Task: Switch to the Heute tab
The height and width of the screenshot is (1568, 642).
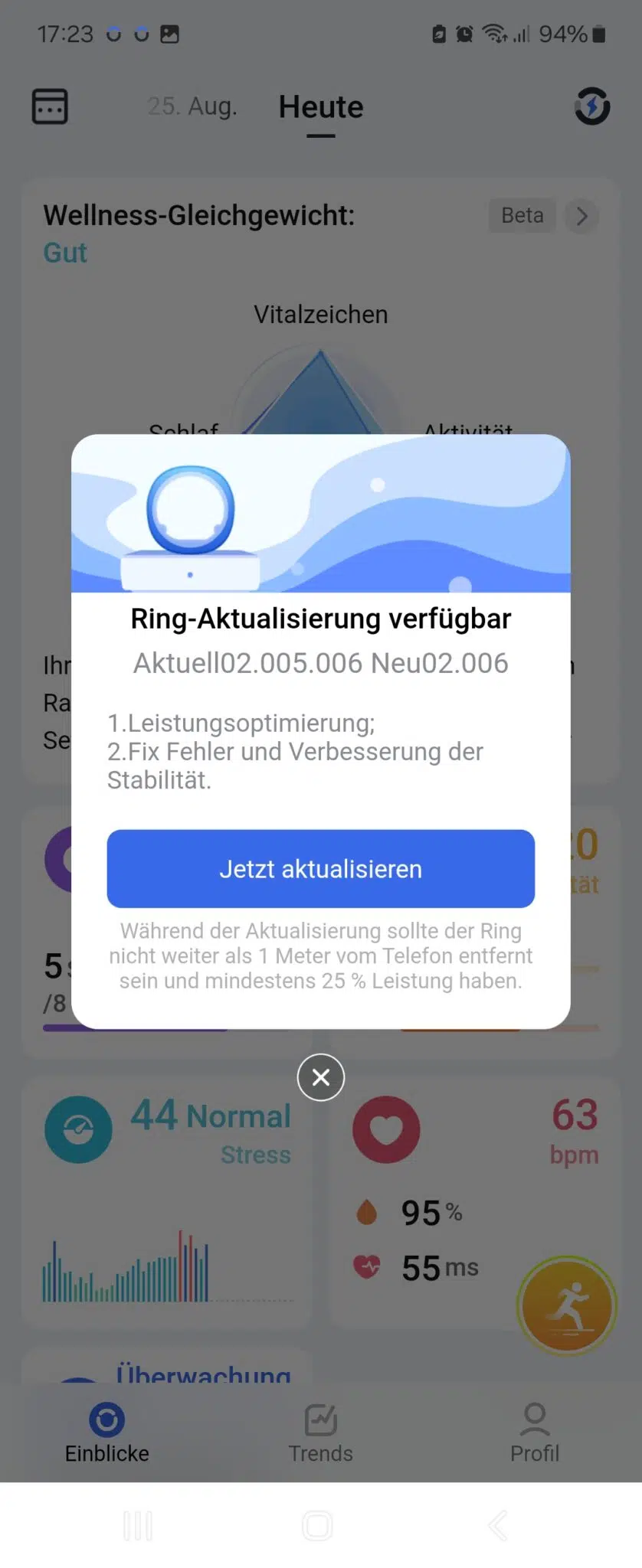Action: 320,107
